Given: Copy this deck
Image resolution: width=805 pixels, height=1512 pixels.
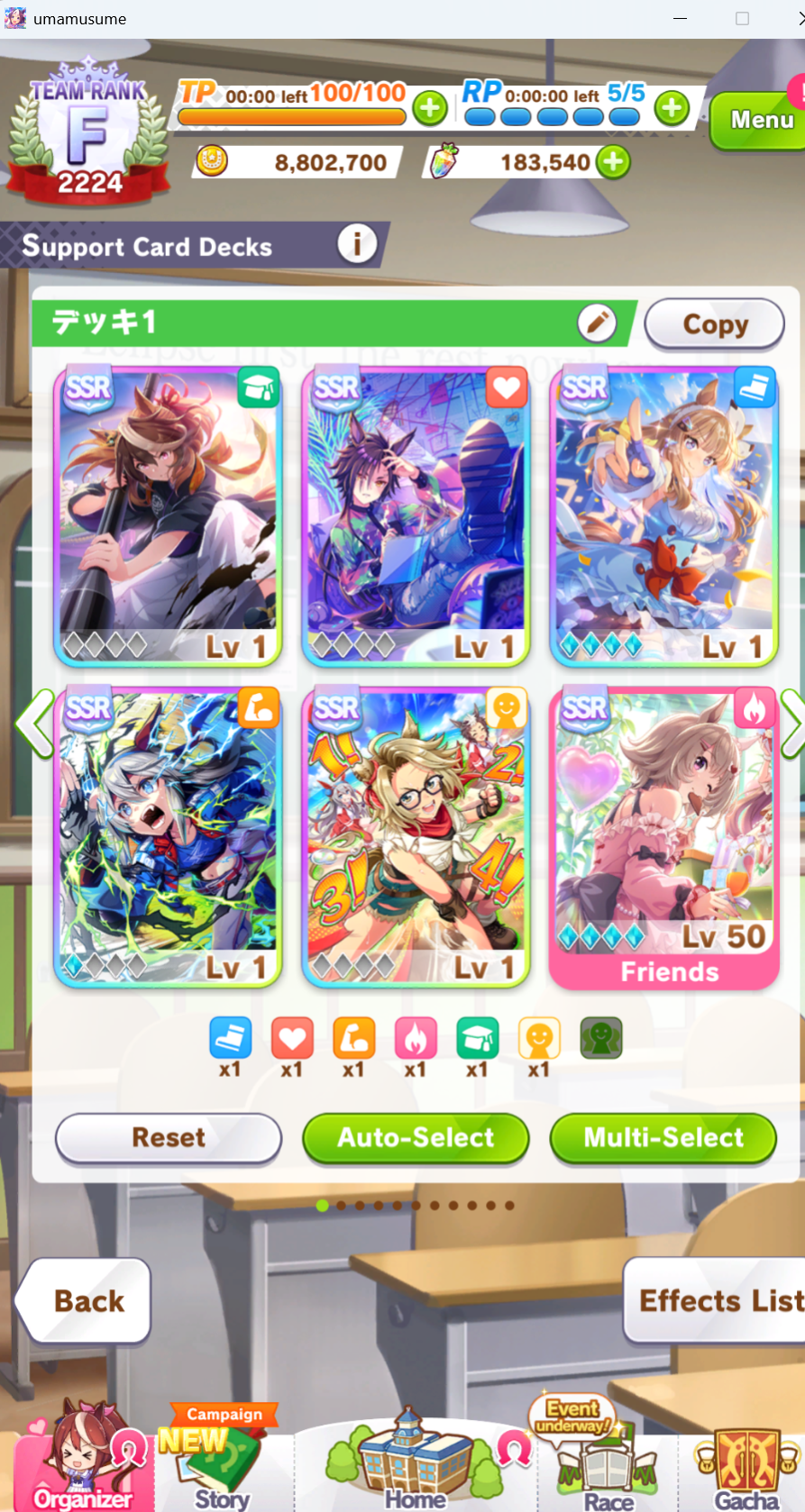Looking at the screenshot, I should 715,324.
